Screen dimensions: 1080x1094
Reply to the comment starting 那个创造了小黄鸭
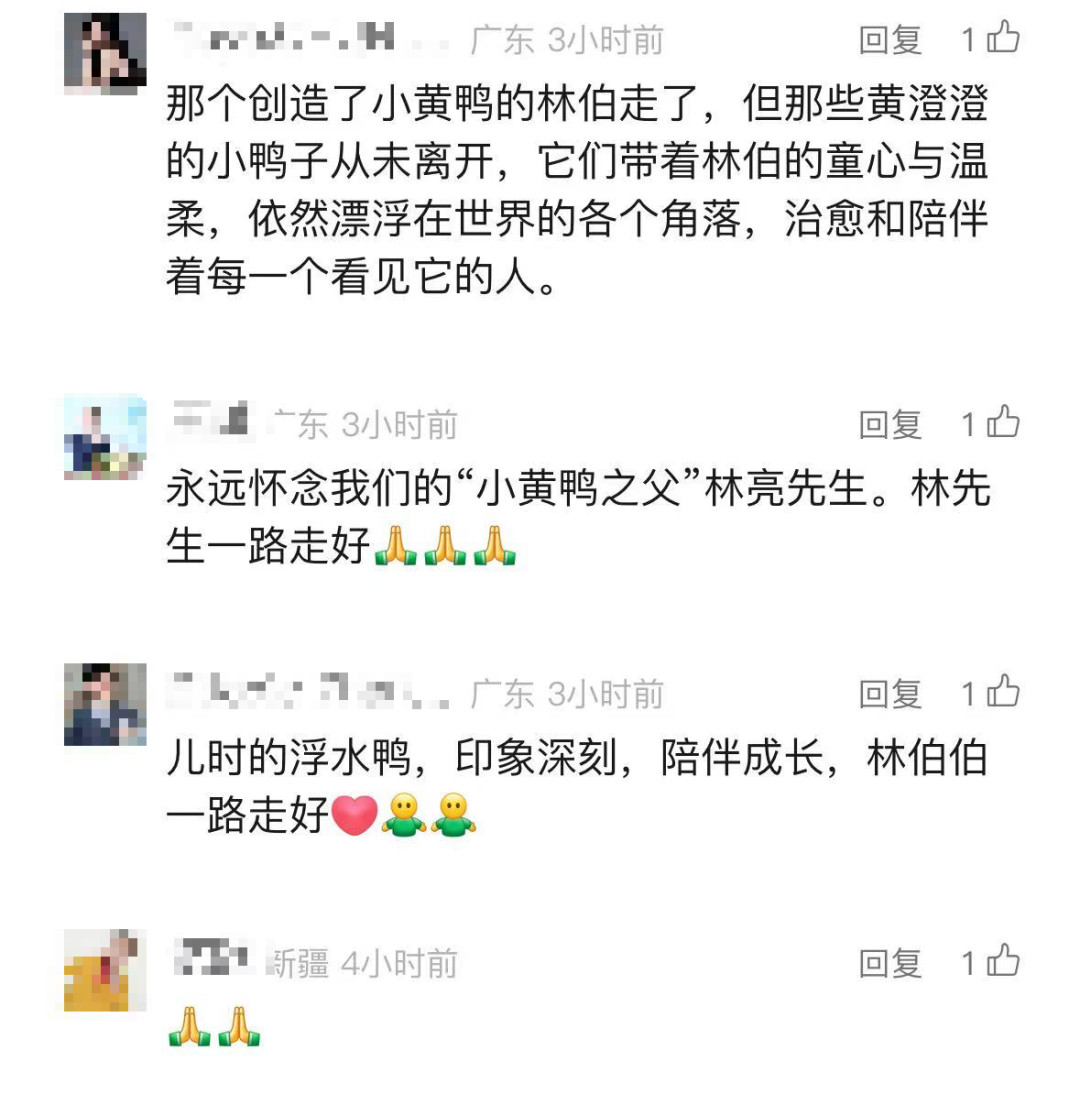889,40
